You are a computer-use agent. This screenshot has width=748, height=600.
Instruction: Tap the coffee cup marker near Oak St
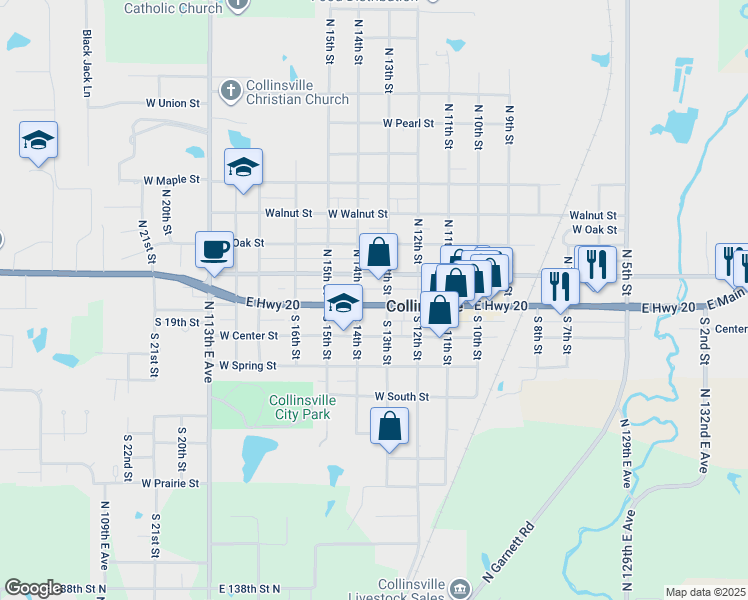214,250
